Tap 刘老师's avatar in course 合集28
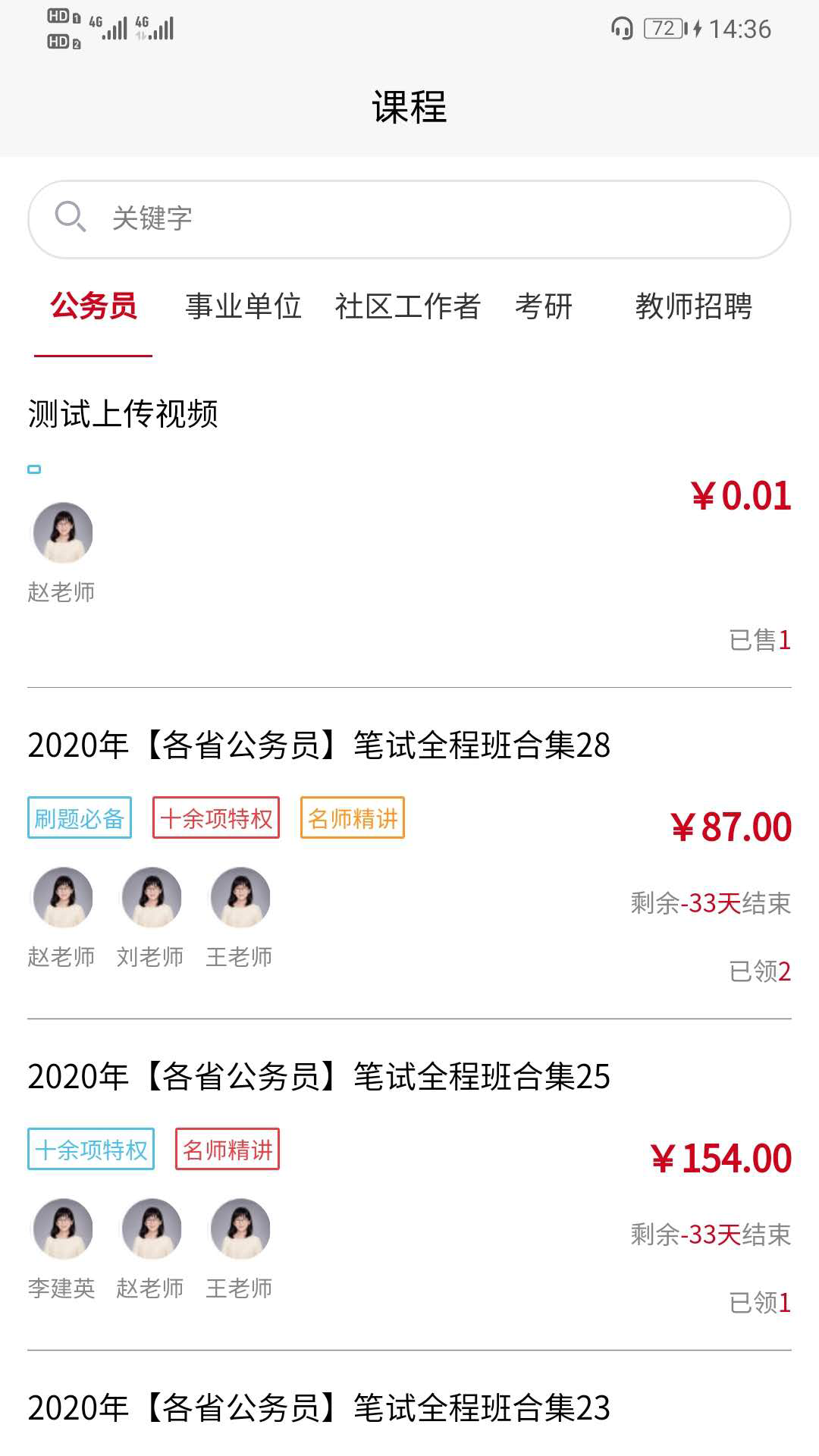 151,897
